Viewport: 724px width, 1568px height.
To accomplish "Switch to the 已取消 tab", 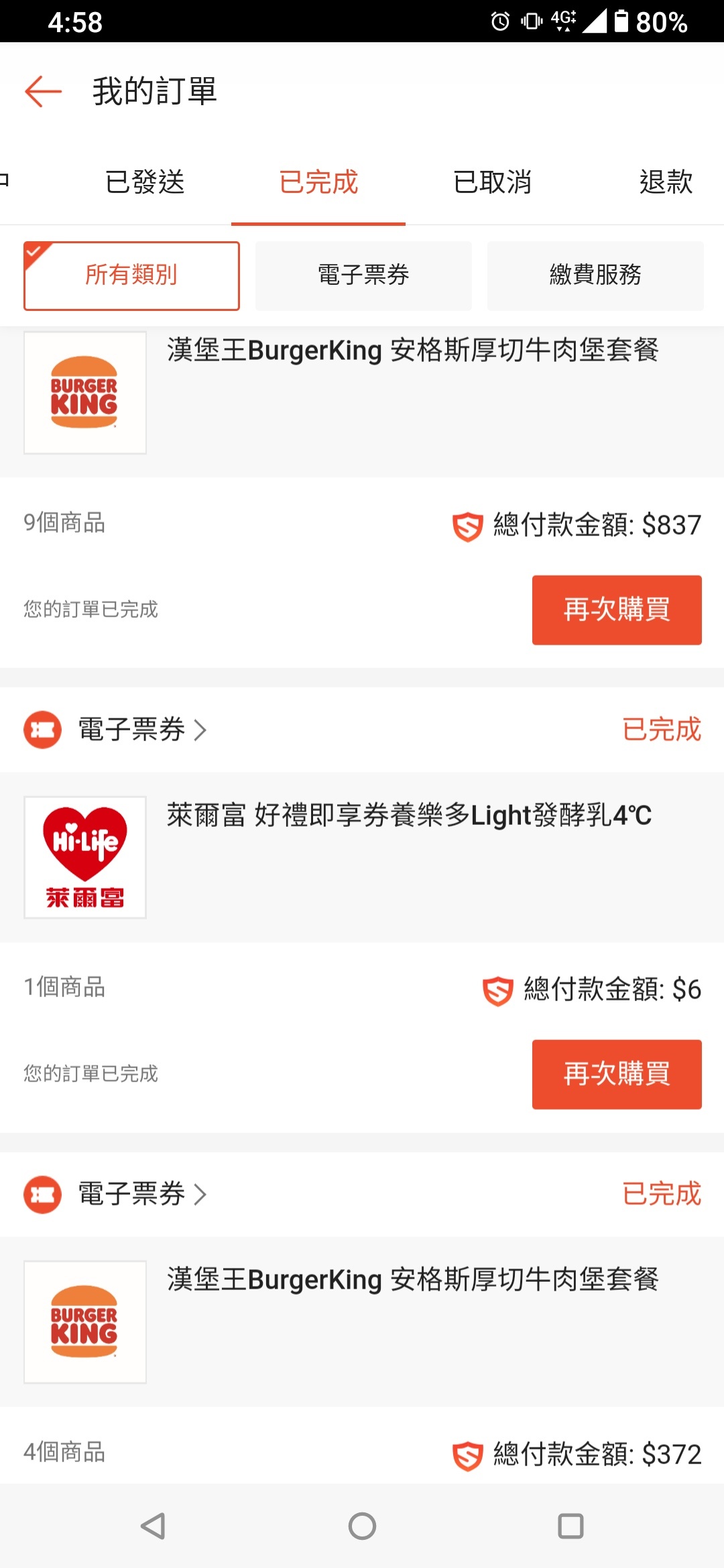I will coord(492,182).
